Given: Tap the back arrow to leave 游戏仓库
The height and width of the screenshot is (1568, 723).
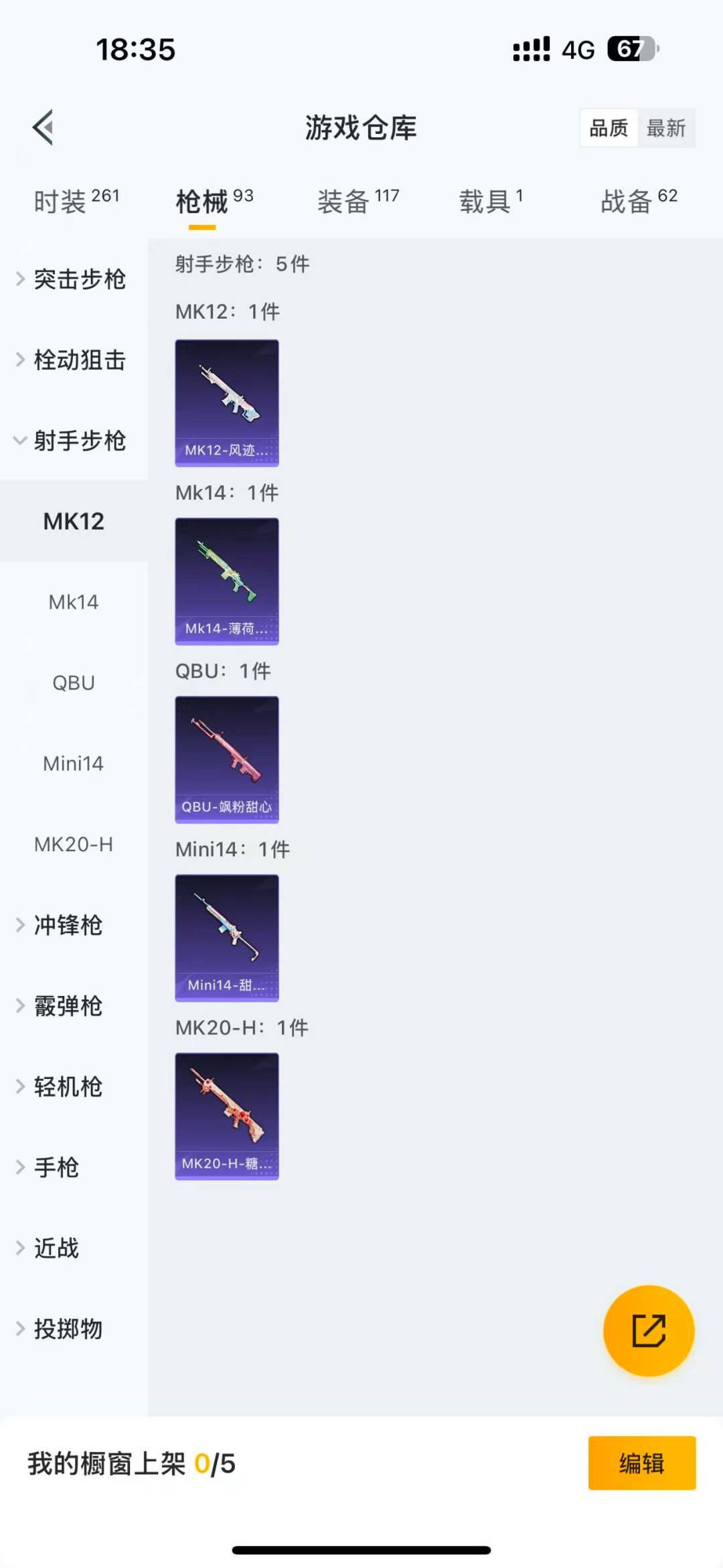Looking at the screenshot, I should pyautogui.click(x=43, y=127).
